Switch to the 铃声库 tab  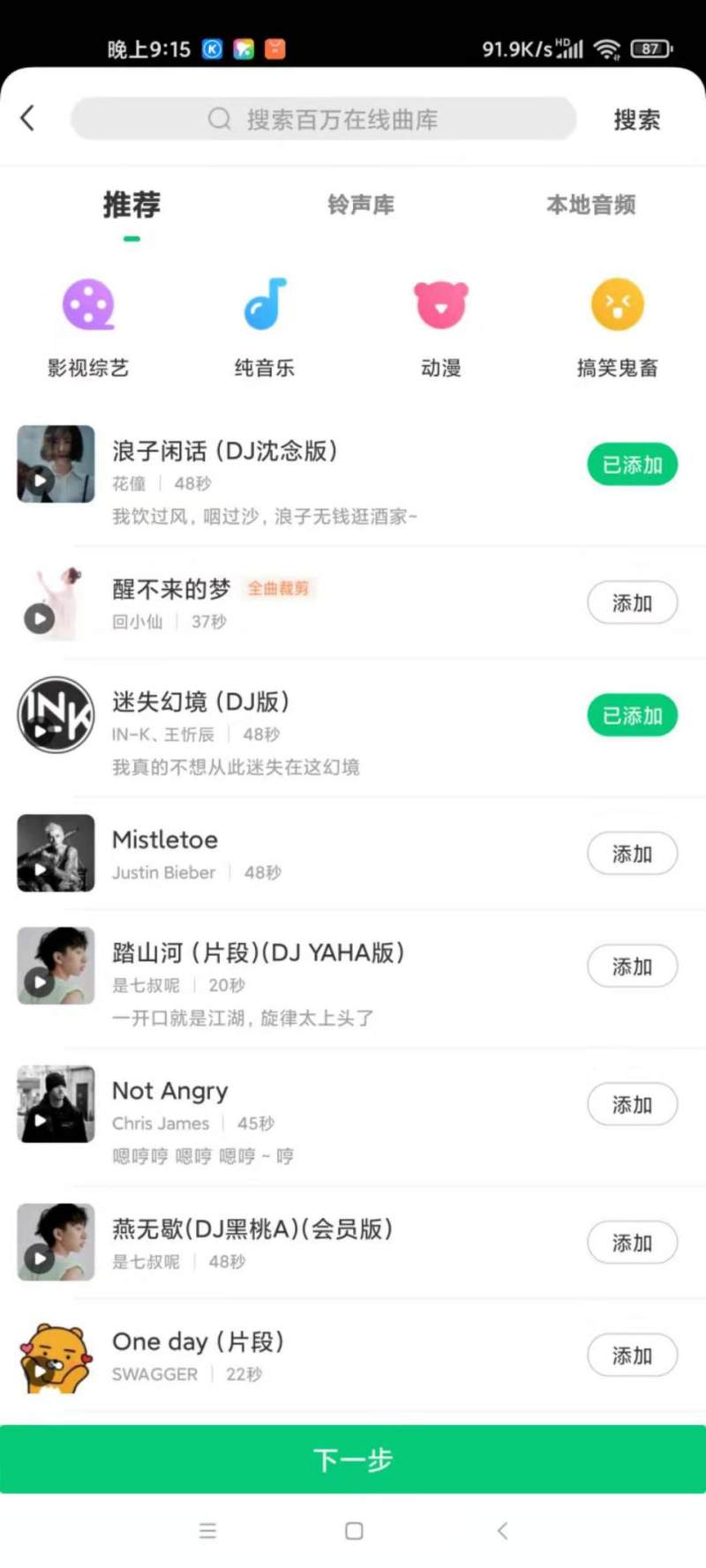tap(361, 205)
